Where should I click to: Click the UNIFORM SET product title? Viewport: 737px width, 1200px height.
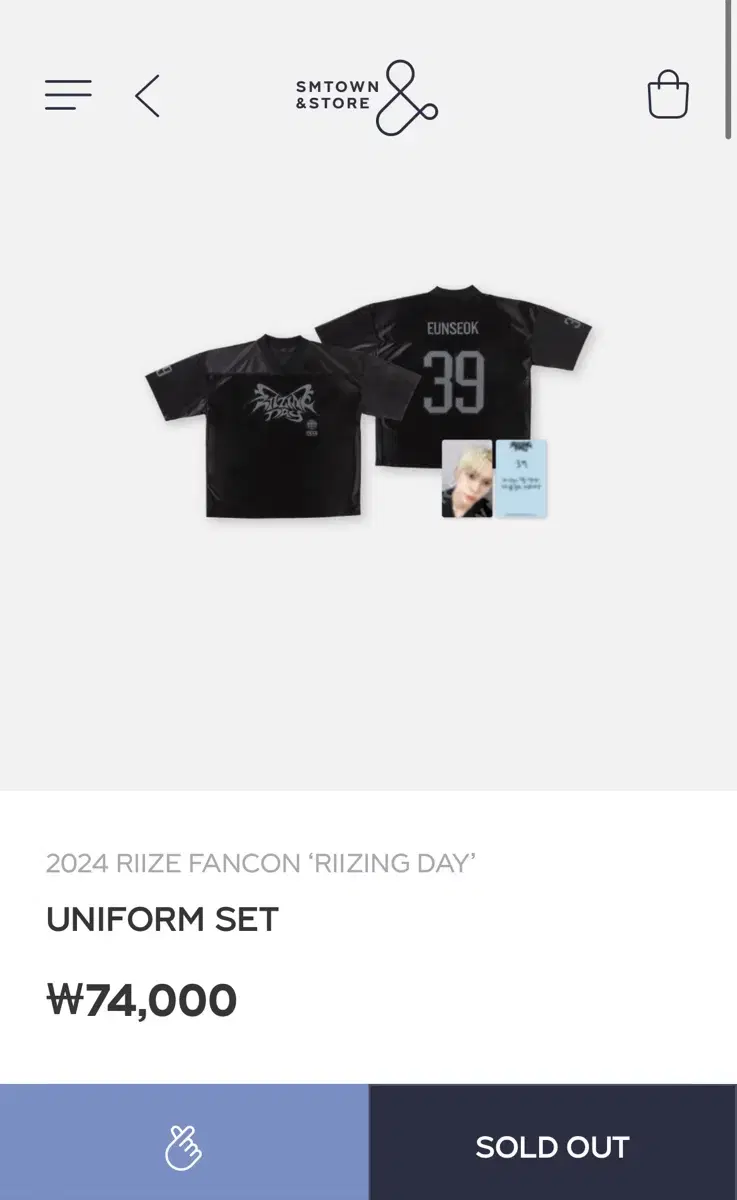tap(163, 919)
